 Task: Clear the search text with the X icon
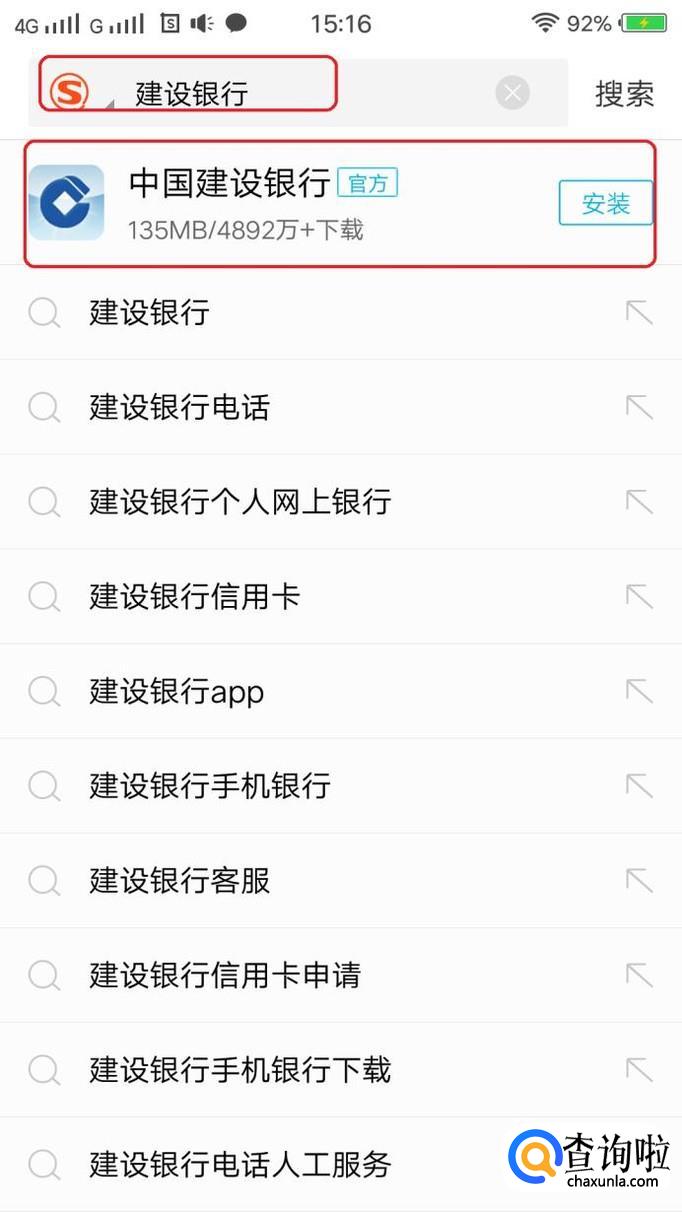click(x=512, y=93)
